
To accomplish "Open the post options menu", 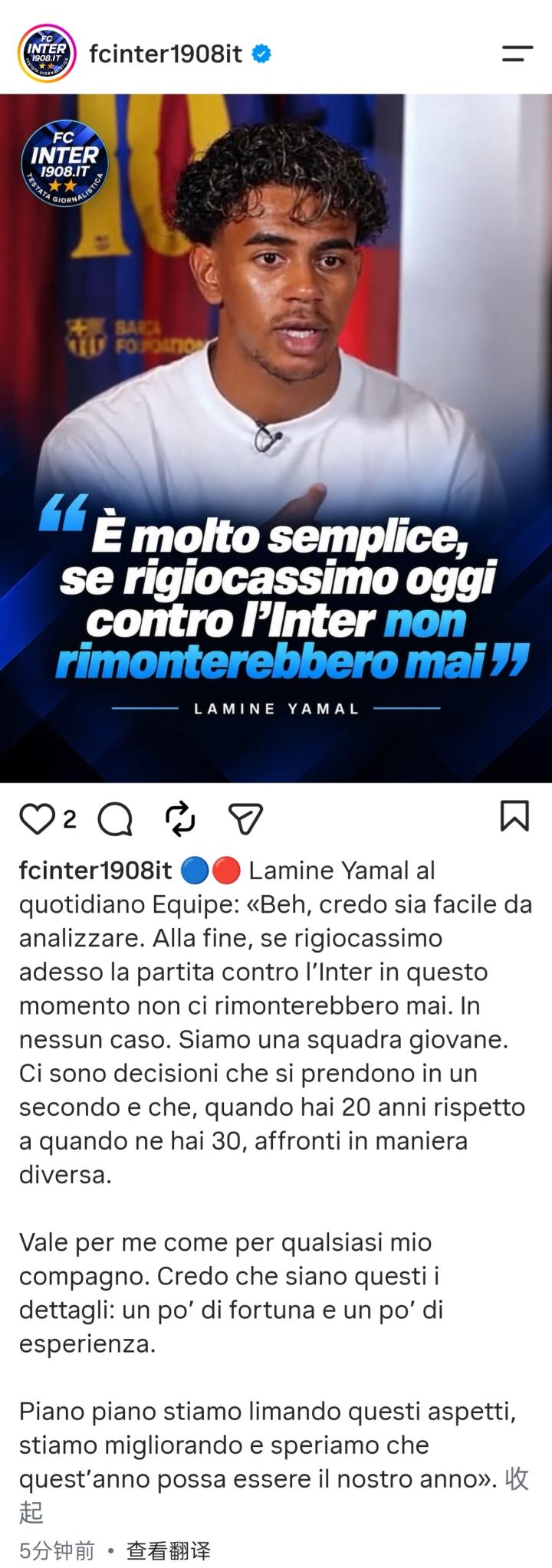I will [517, 54].
